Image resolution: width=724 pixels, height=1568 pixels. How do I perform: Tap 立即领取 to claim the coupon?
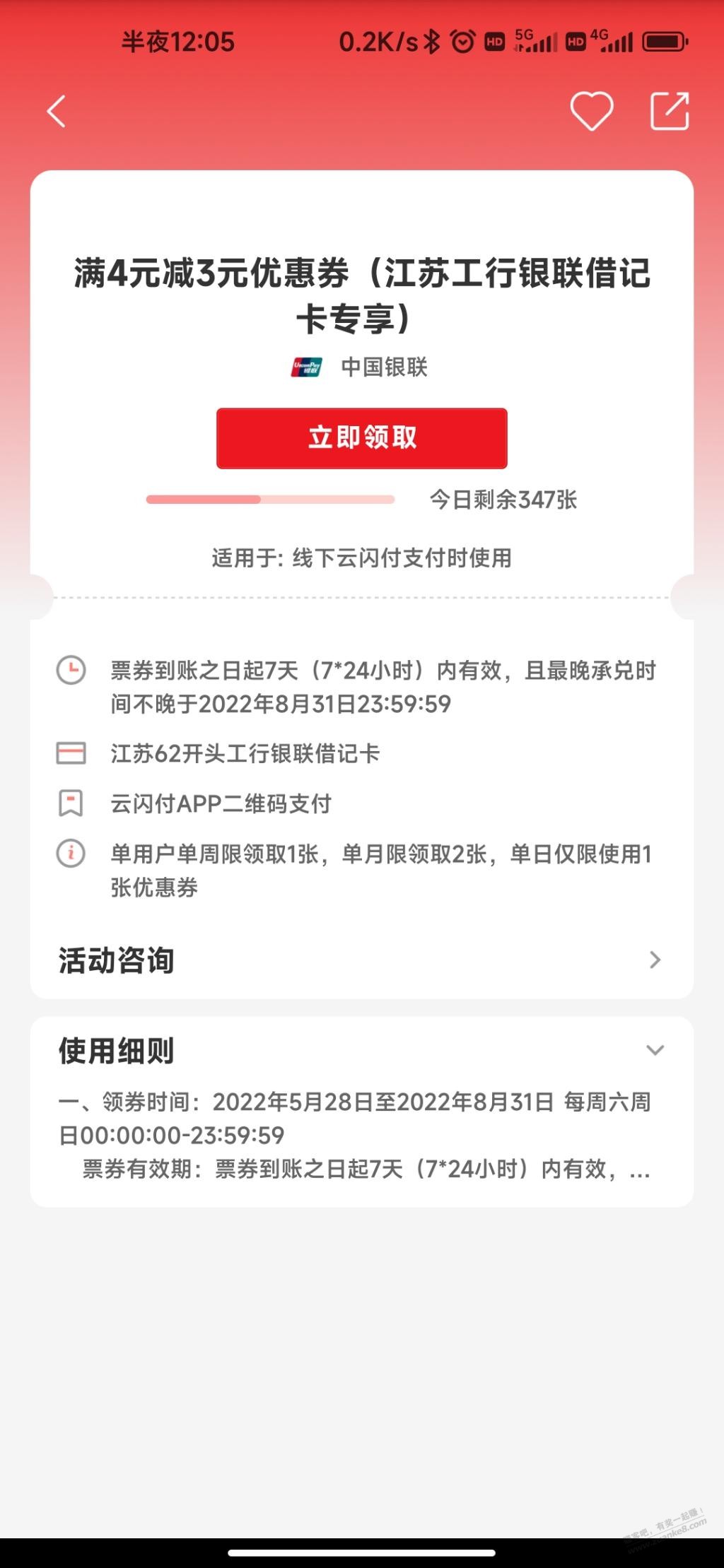point(362,438)
